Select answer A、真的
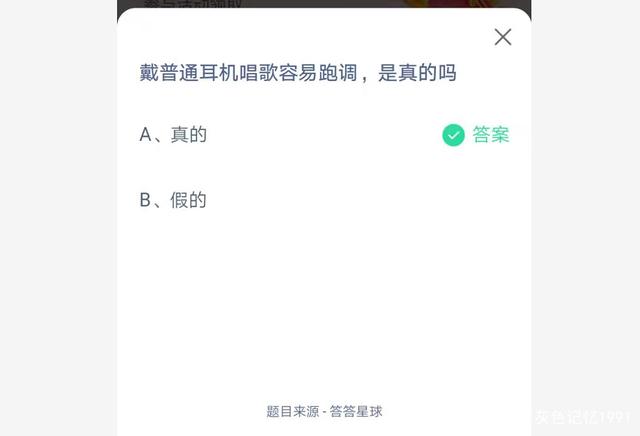This screenshot has height=436, width=640. pos(173,135)
